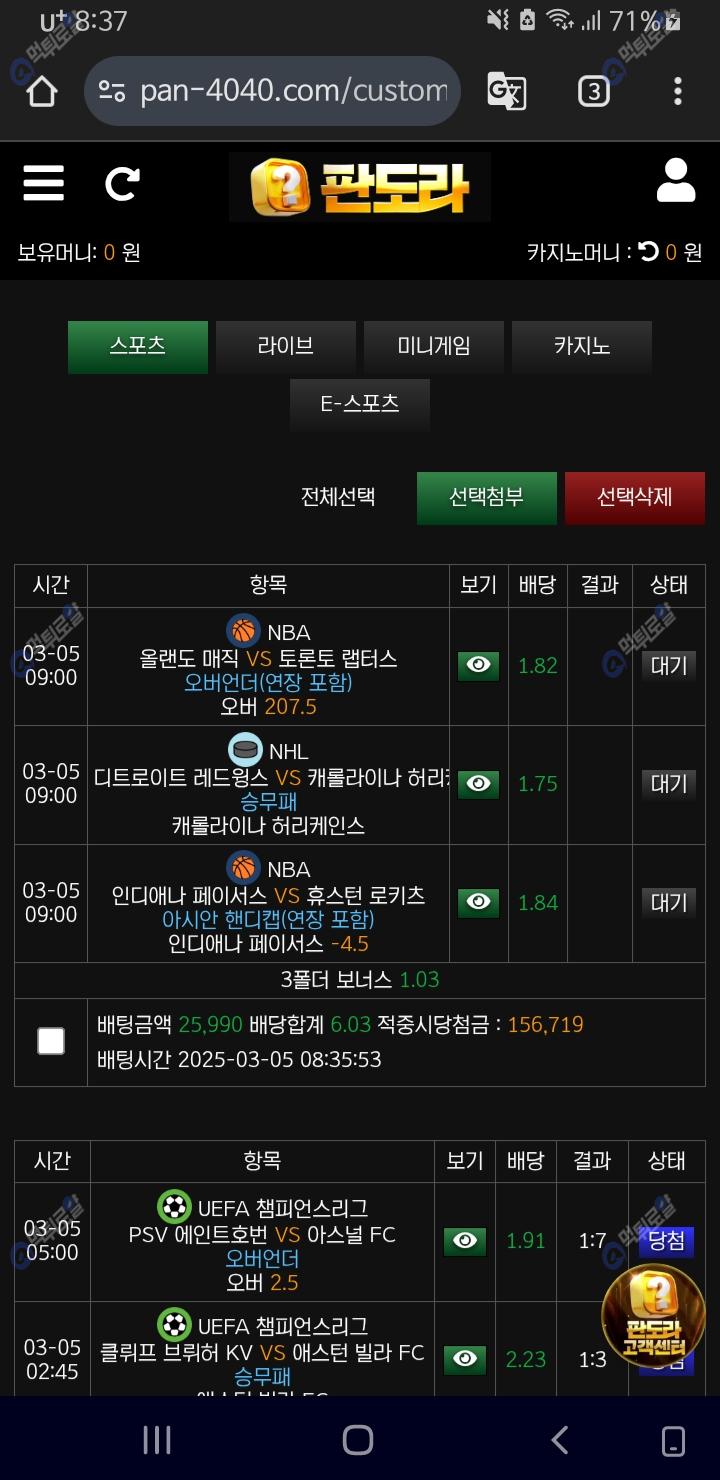720x1480 pixels.
Task: Check the box for the 25,990 bet slip
Action: [51, 1041]
